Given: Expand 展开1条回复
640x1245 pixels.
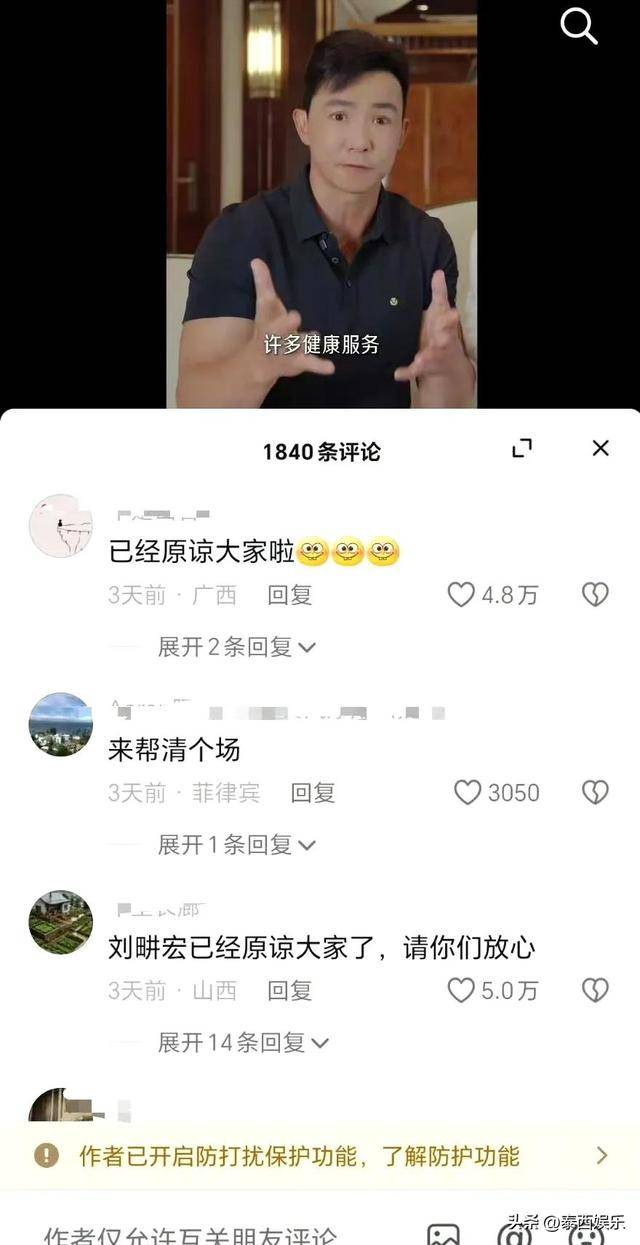Looking at the screenshot, I should 236,845.
